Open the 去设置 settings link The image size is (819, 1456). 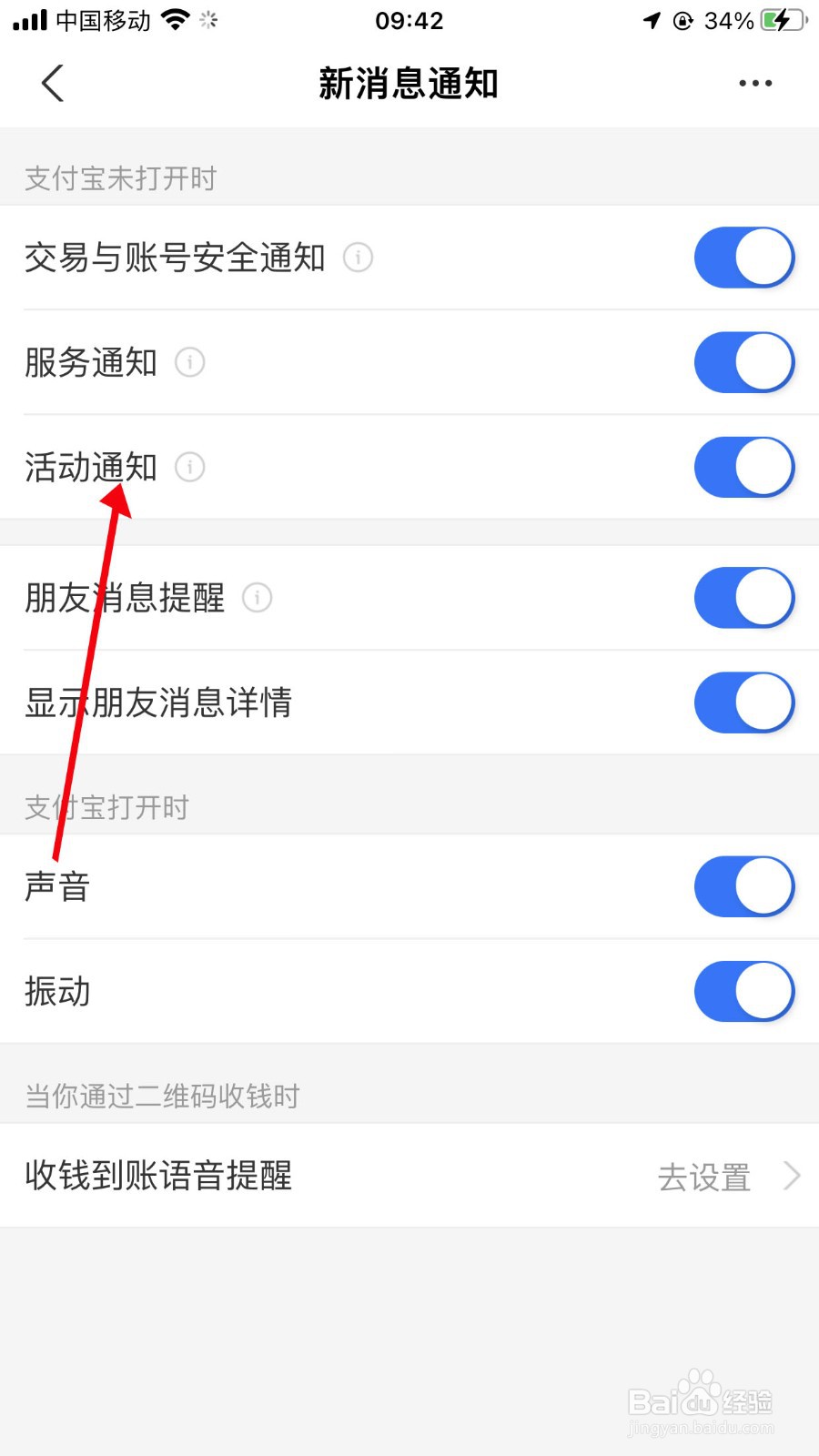click(705, 1177)
